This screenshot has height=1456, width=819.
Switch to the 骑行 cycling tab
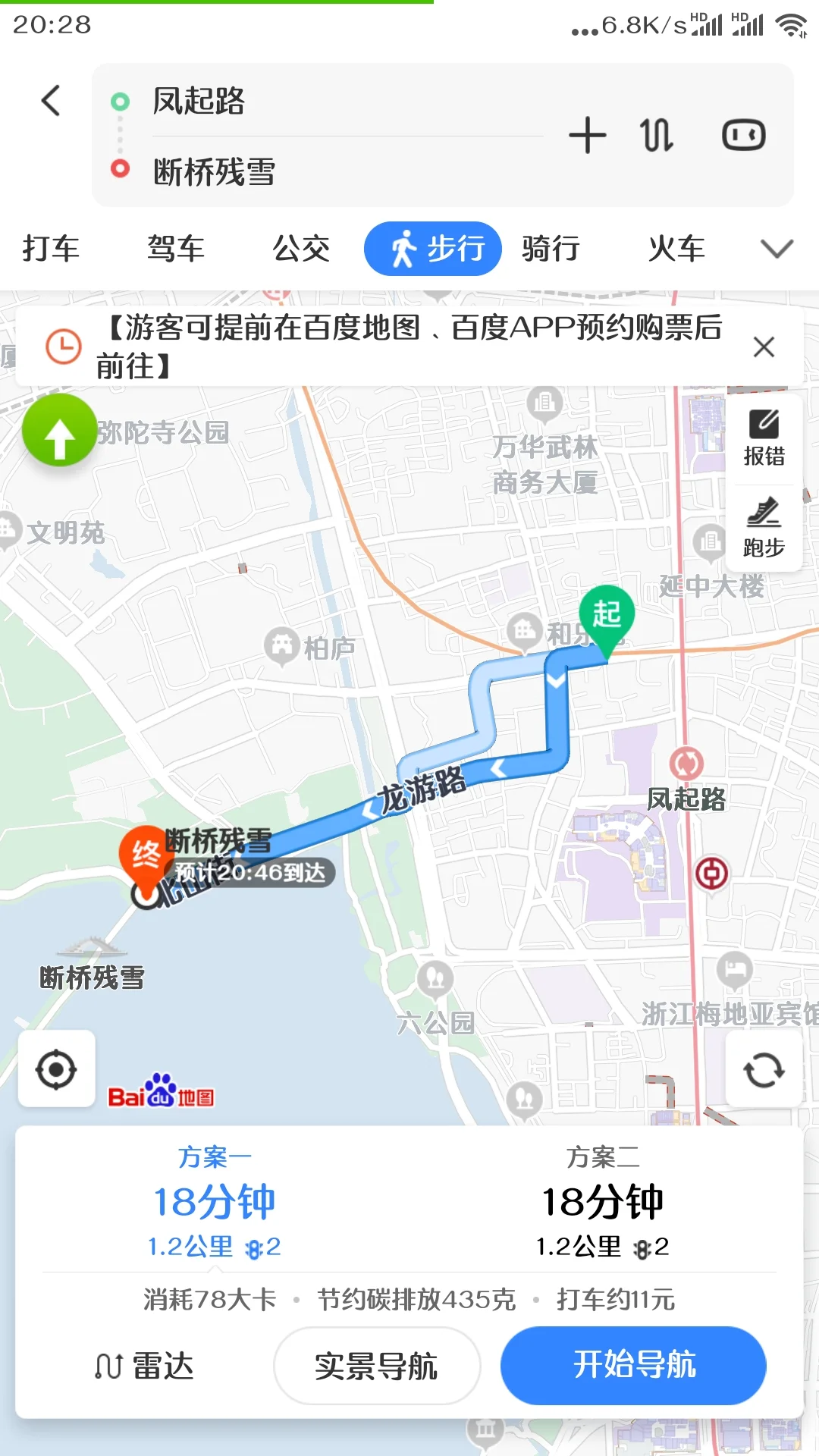(x=551, y=248)
